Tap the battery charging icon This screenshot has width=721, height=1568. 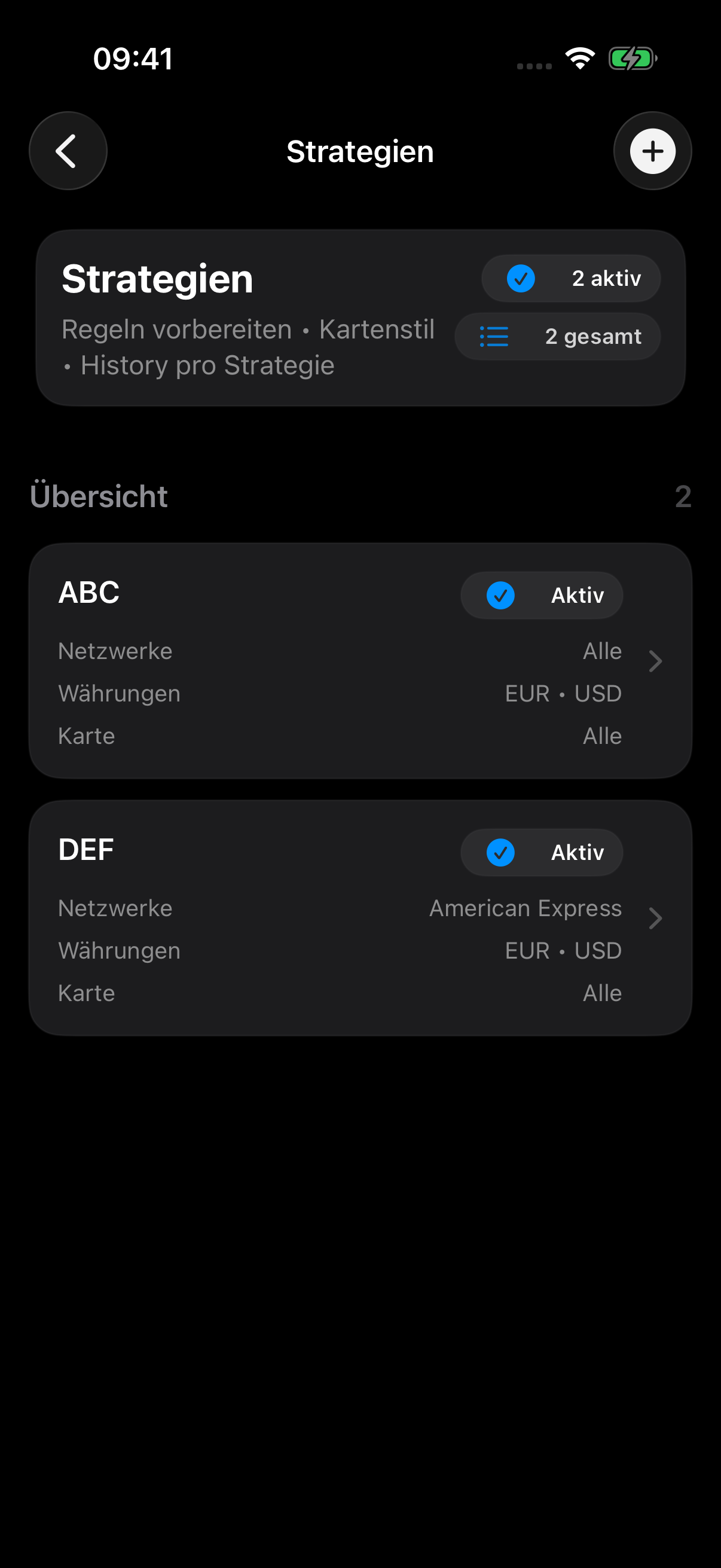tap(632, 58)
